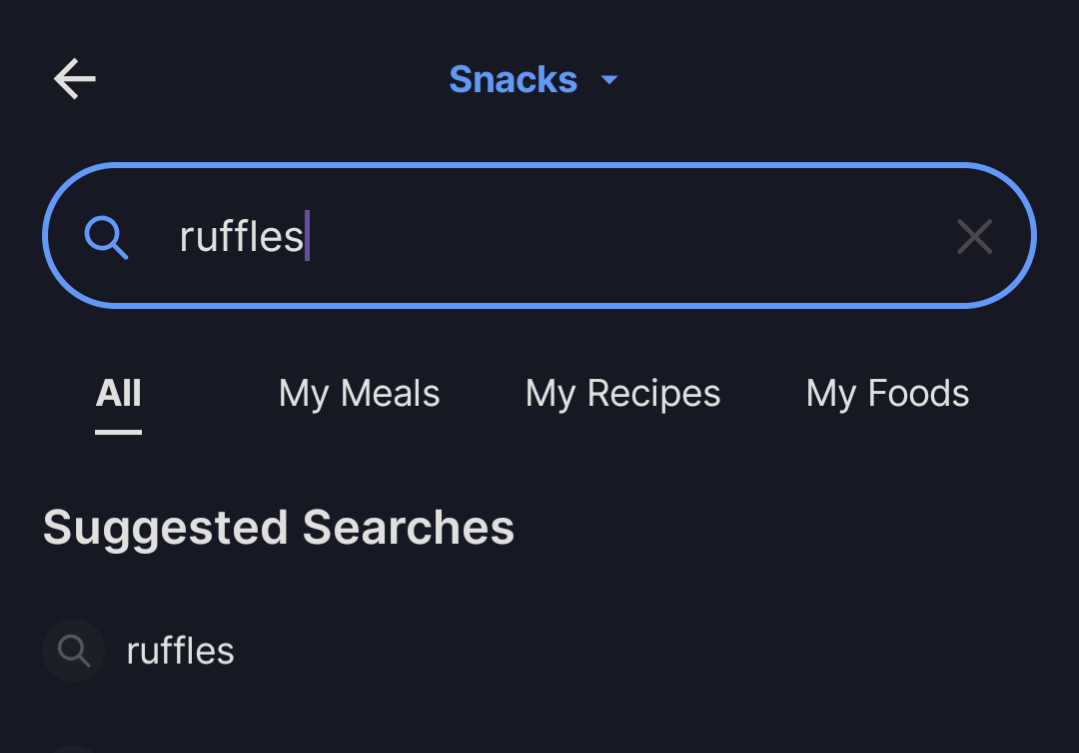The width and height of the screenshot is (1079, 753).
Task: Open the My Recipes tab
Action: (623, 394)
